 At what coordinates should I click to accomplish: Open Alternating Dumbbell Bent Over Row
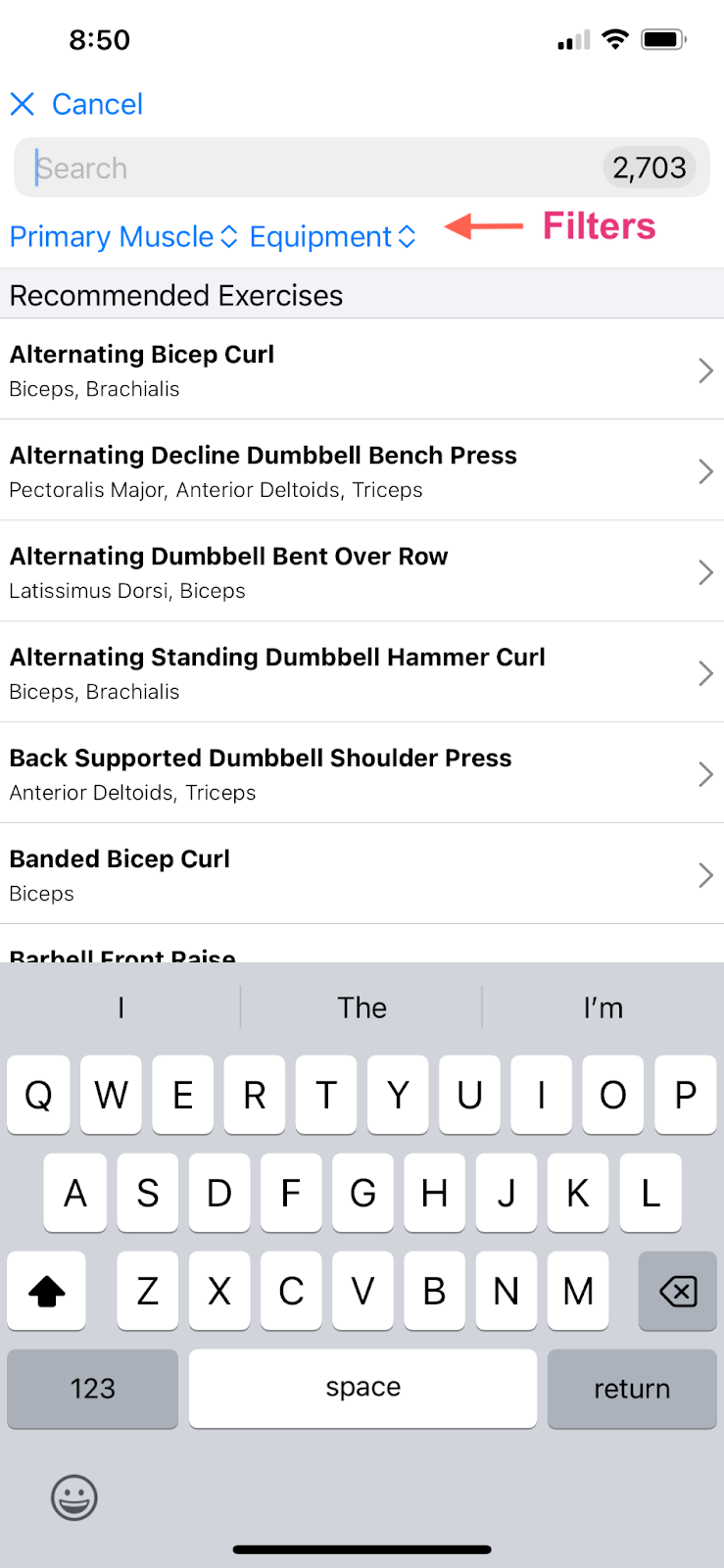pyautogui.click(x=362, y=571)
